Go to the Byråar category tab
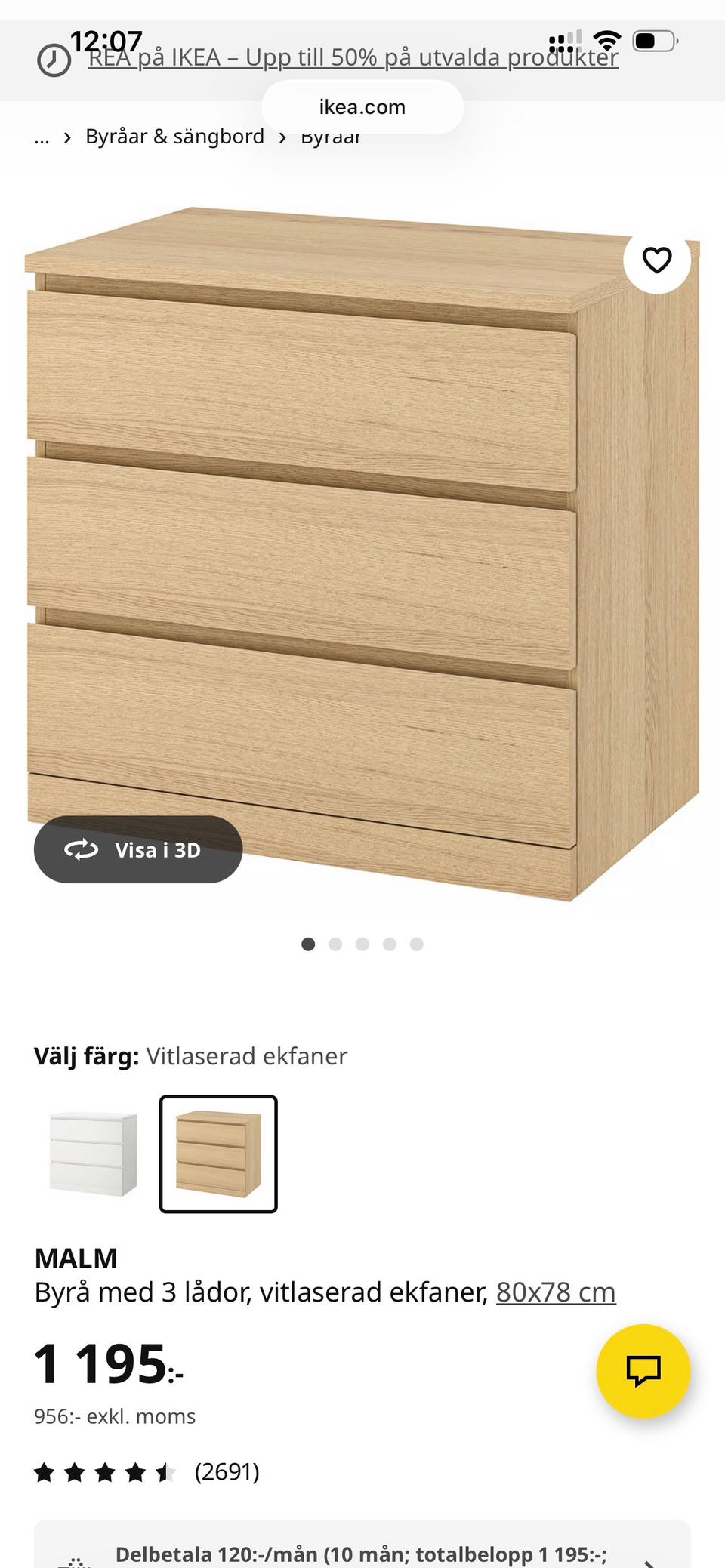This screenshot has height=1568, width=725. click(x=330, y=136)
